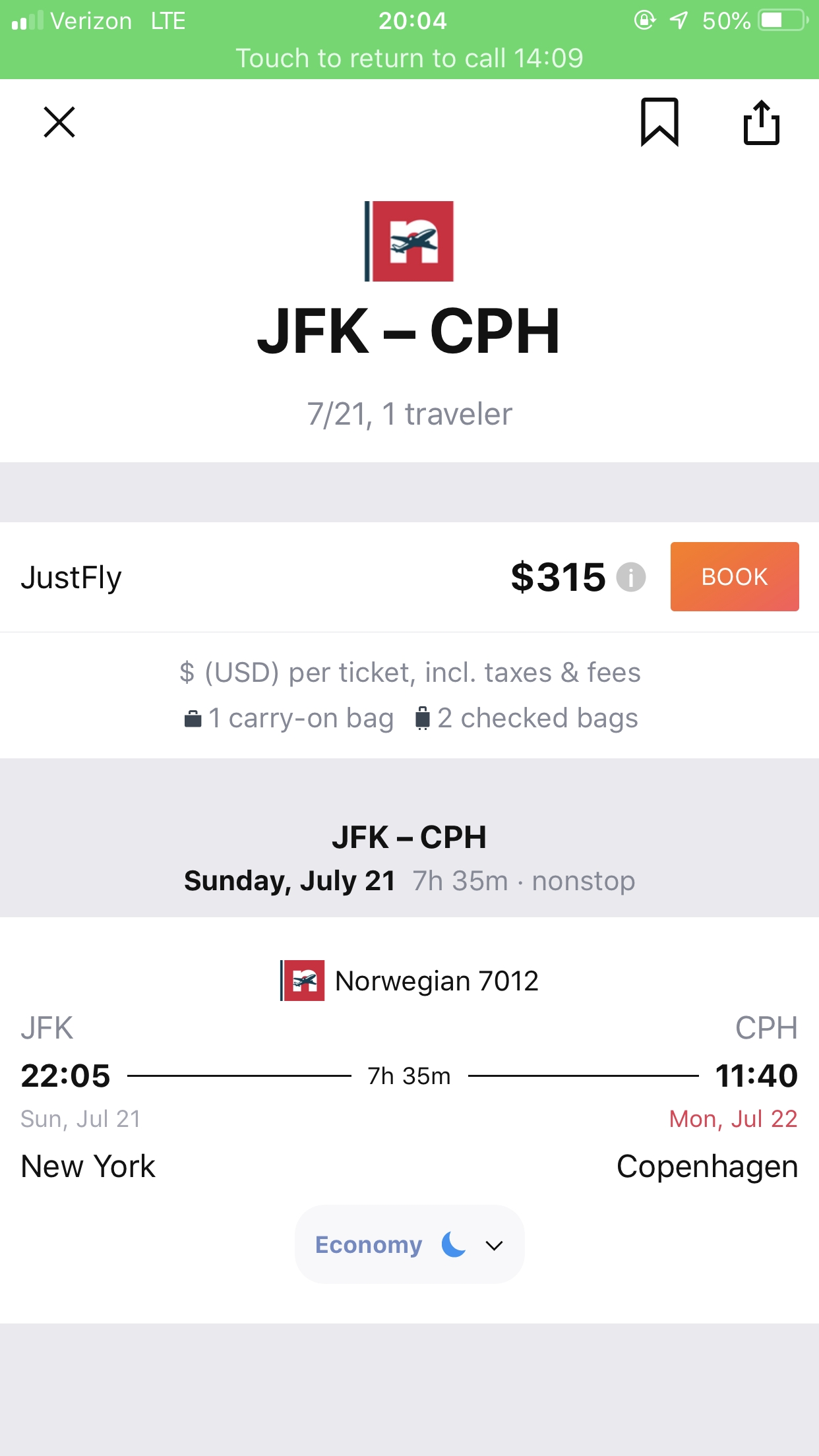Tap the $315 price label

[x=557, y=577]
